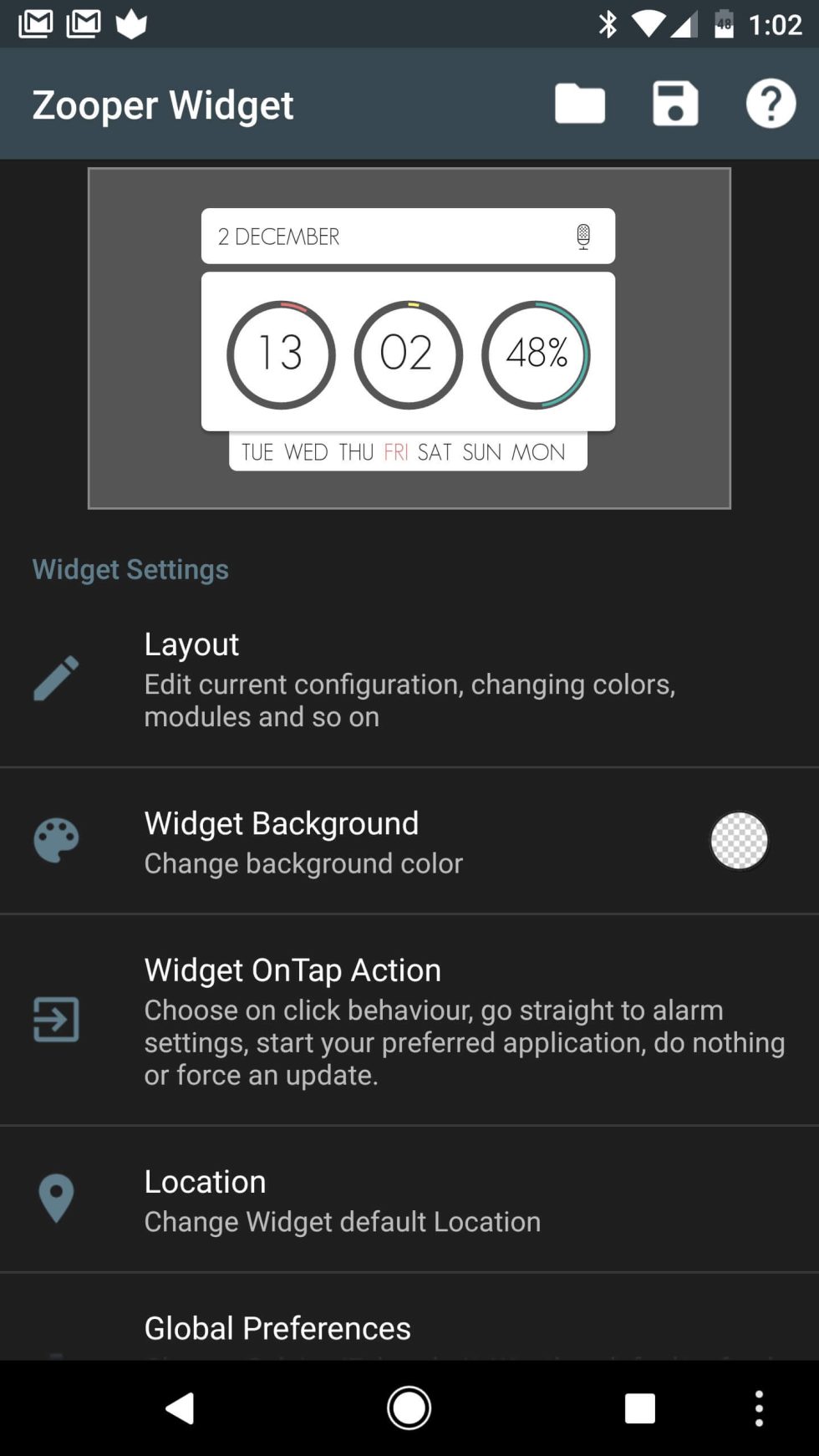Tap the 48% battery circle in the preview
This screenshot has width=819, height=1456.
pos(536,354)
